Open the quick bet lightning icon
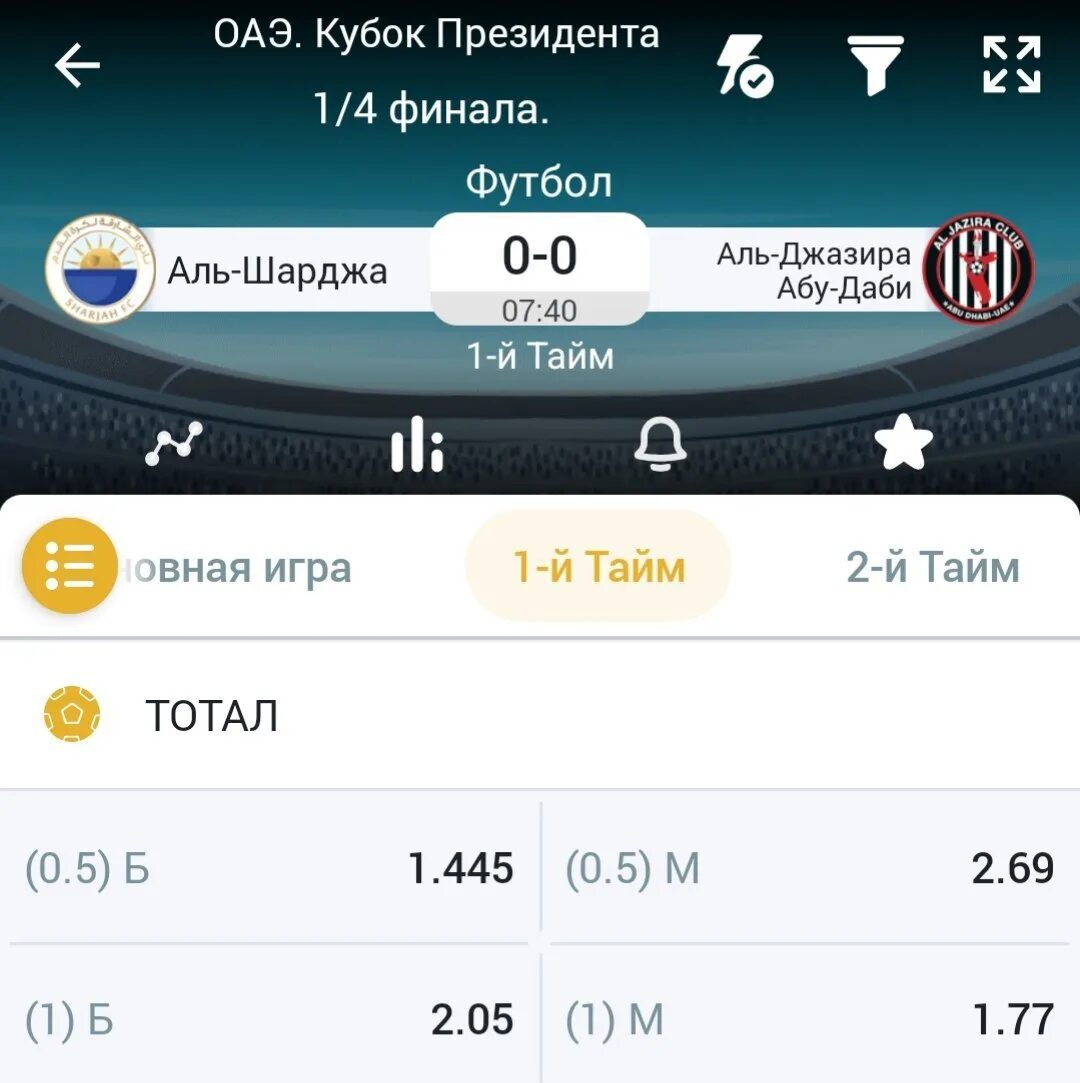Viewport: 1080px width, 1083px height. click(x=744, y=66)
